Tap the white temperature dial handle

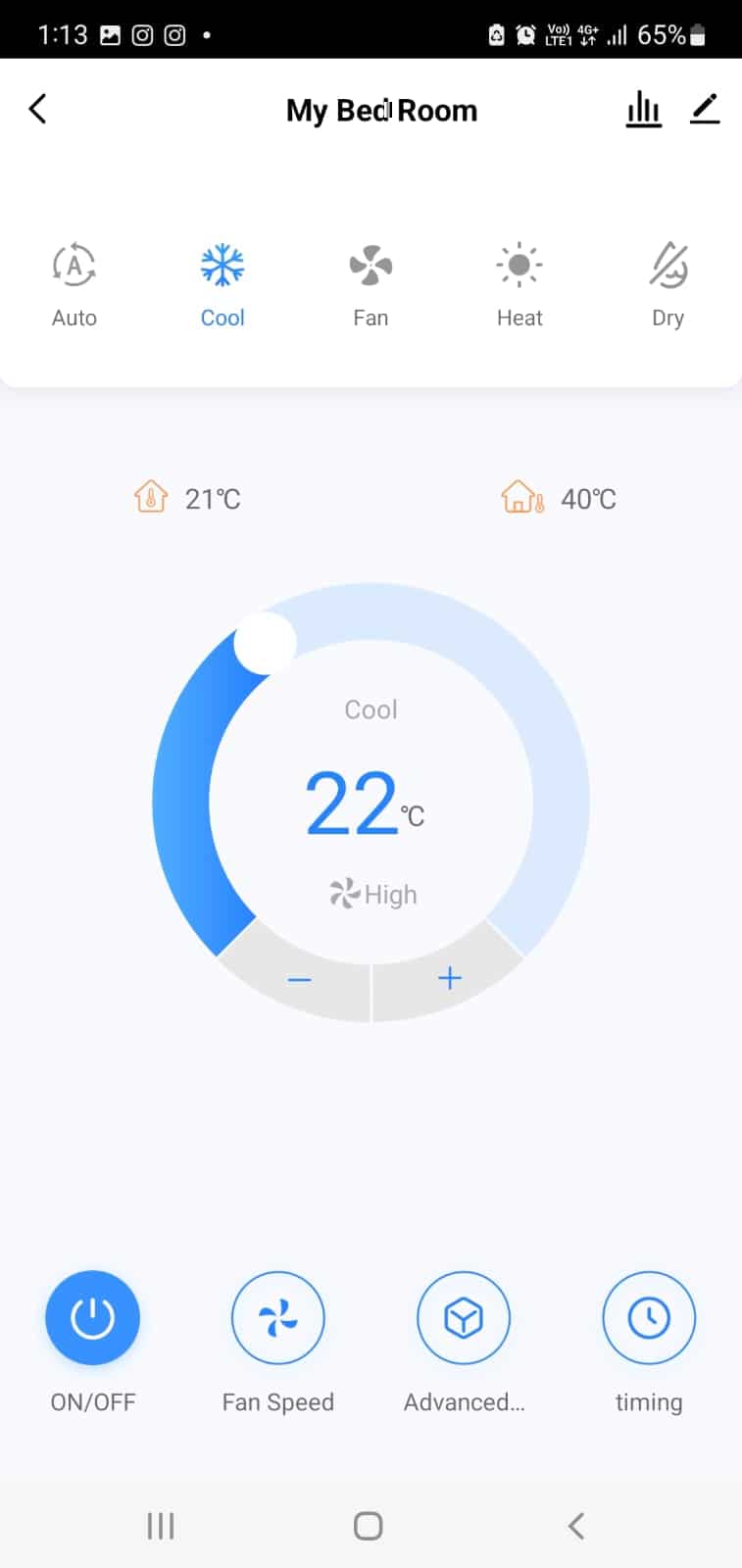pos(265,643)
